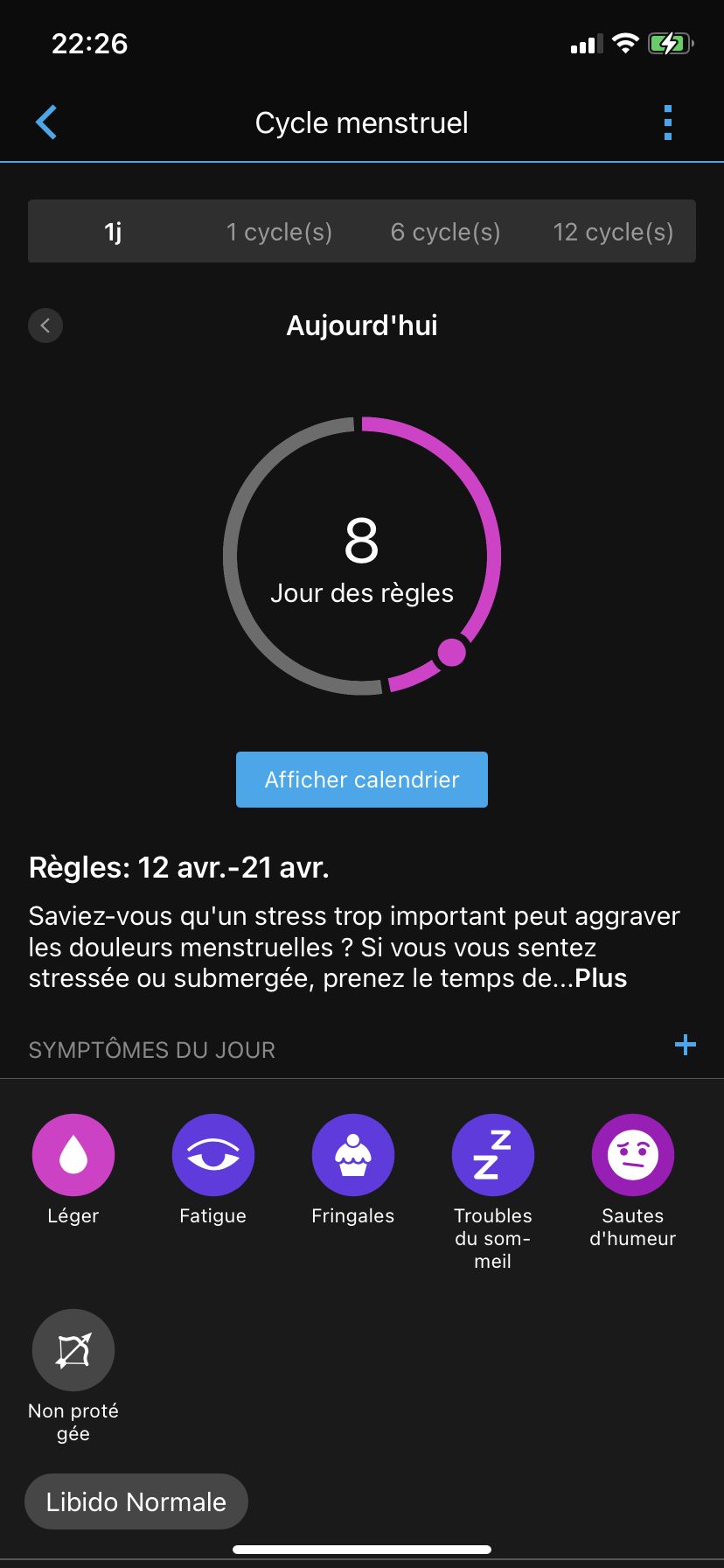Add a symptom with the plus icon
Image resolution: width=724 pixels, height=1568 pixels.
pos(686,1045)
